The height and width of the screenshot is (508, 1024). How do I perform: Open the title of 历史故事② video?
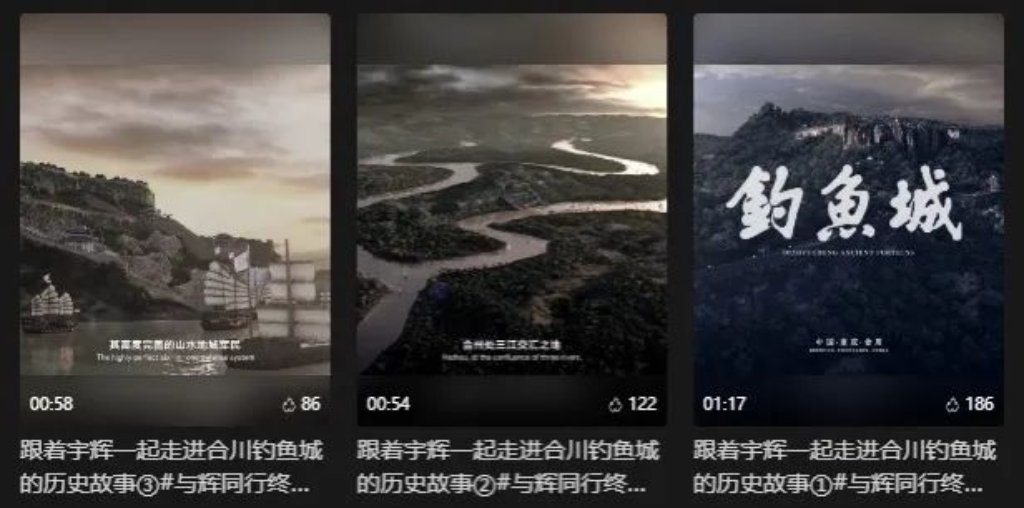pyautogui.click(x=509, y=468)
